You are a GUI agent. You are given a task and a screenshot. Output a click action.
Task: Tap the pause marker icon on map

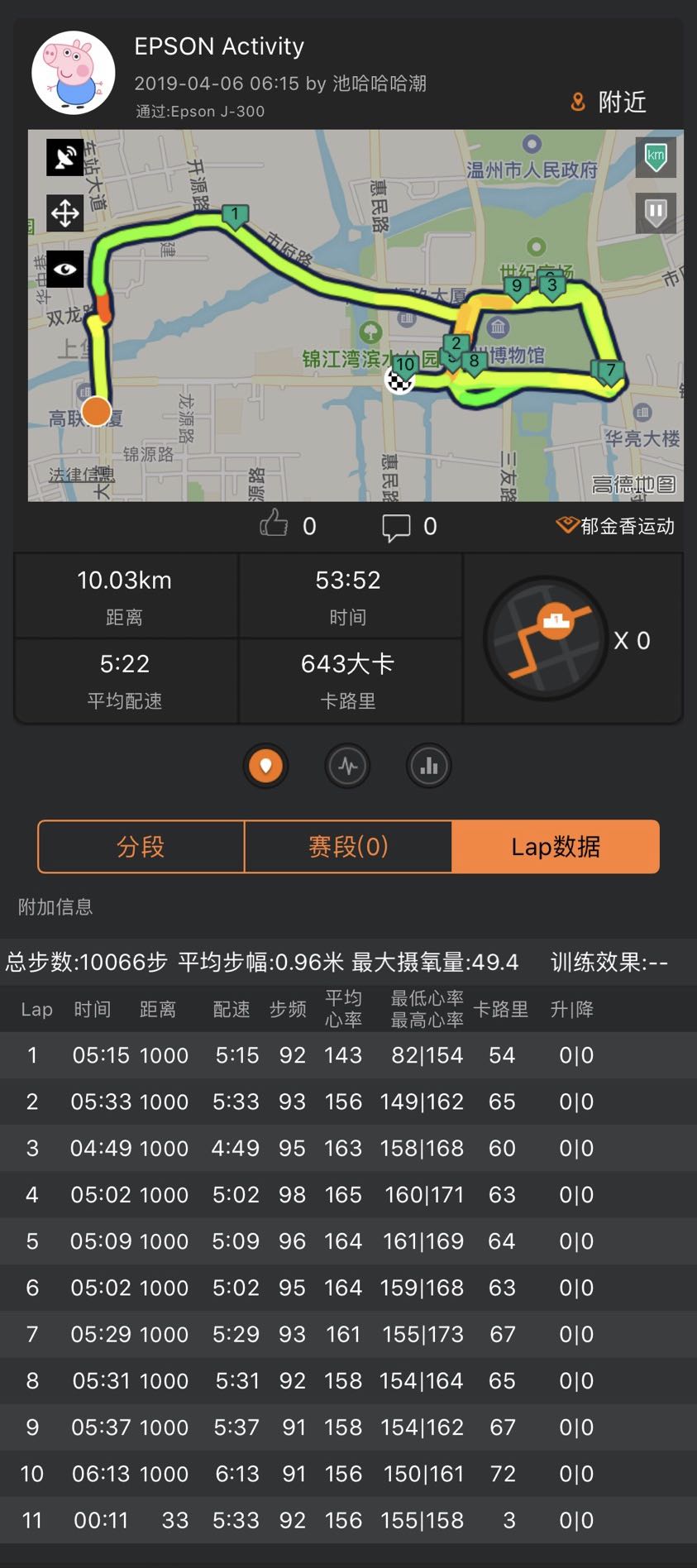click(656, 213)
